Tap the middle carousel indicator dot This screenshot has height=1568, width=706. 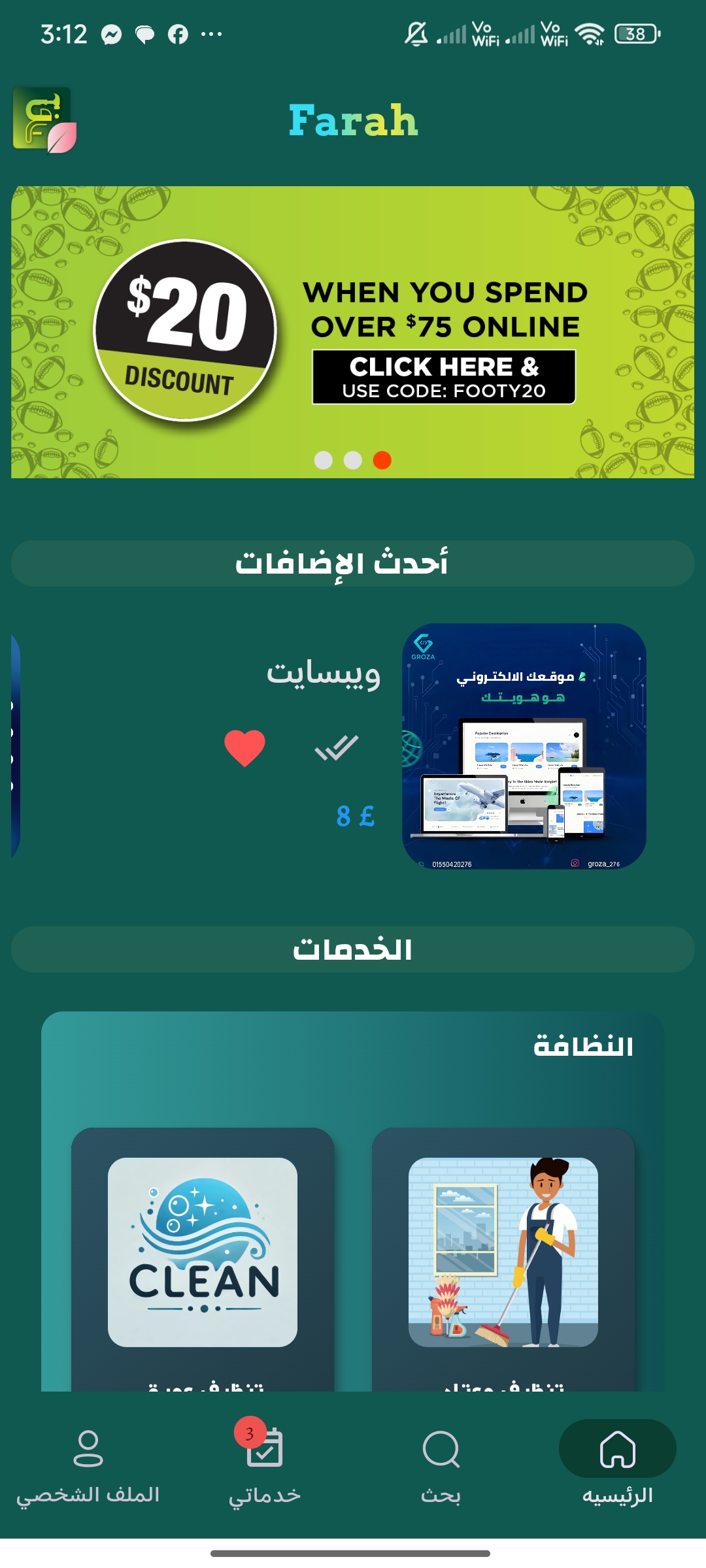[x=353, y=460]
